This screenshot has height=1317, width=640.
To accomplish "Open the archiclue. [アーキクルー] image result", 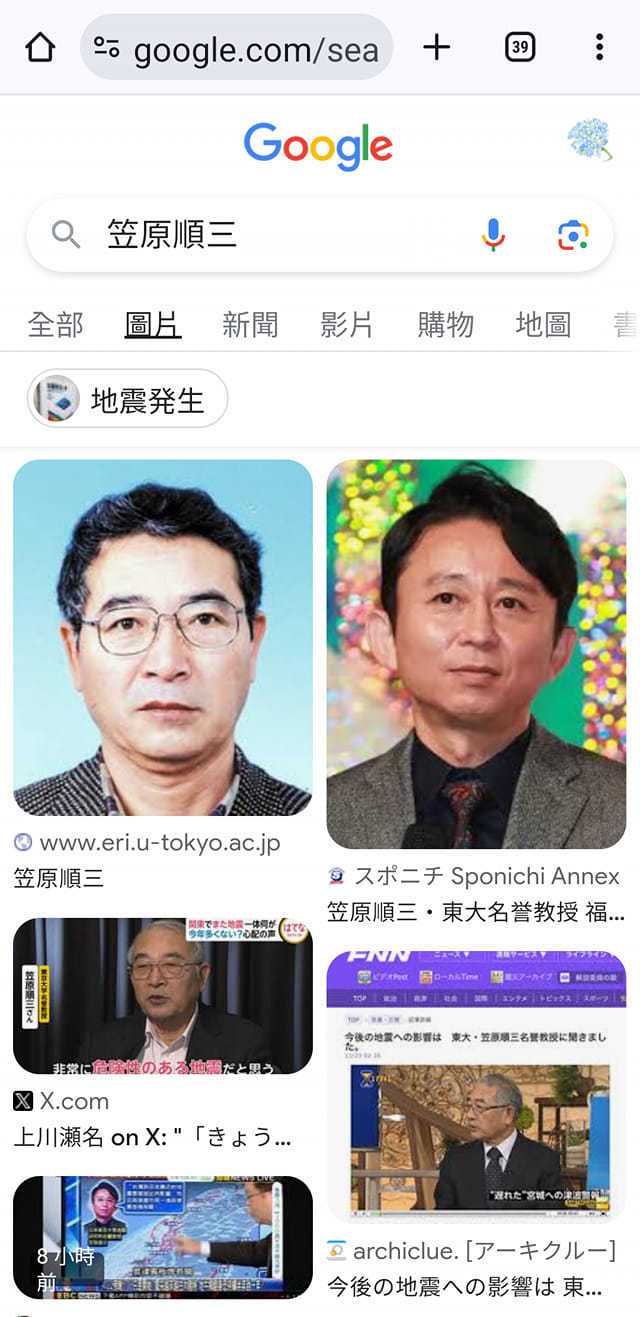I will (x=476, y=1085).
